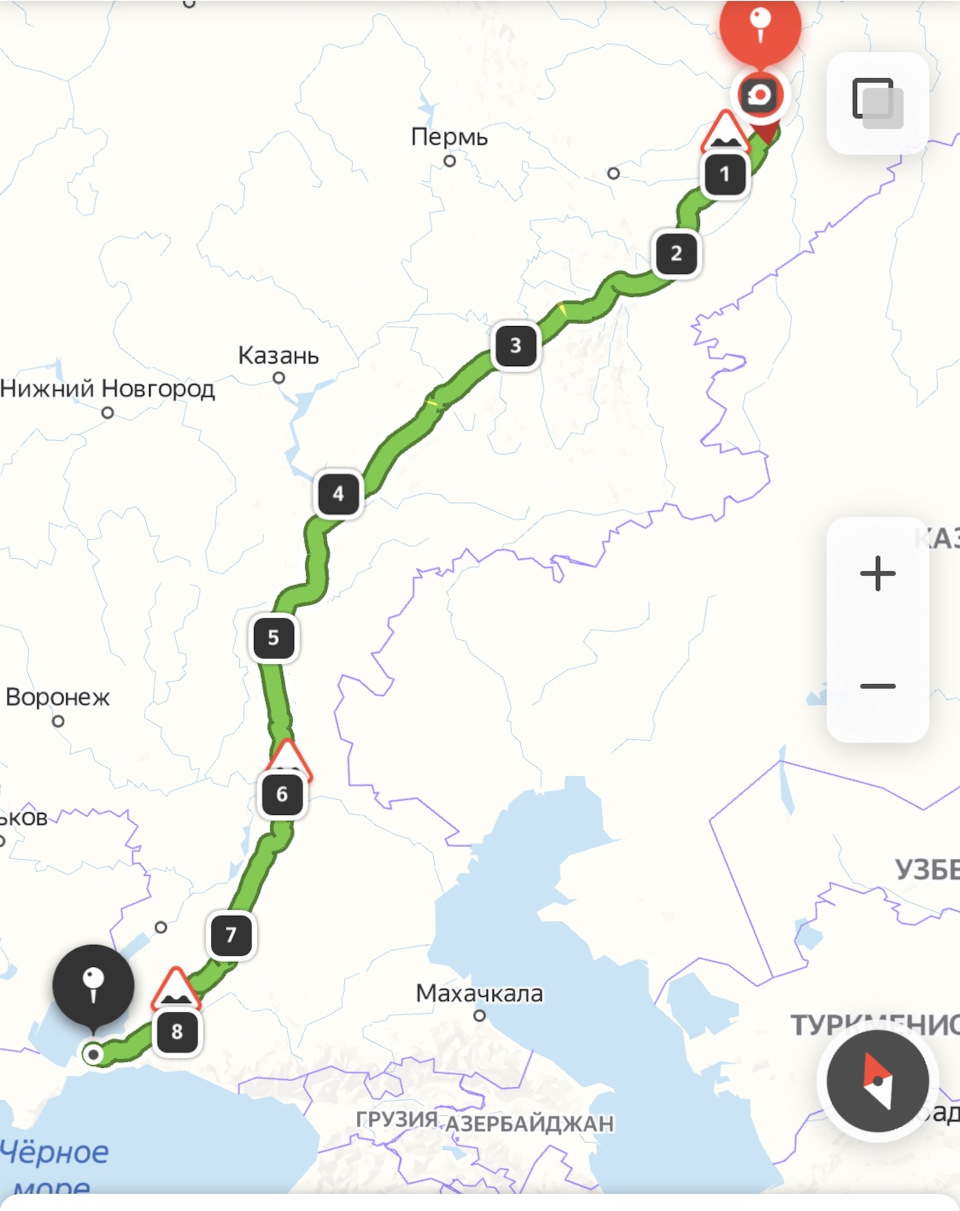Open the speed camera marker on route
This screenshot has height=1211, width=960.
click(759, 96)
